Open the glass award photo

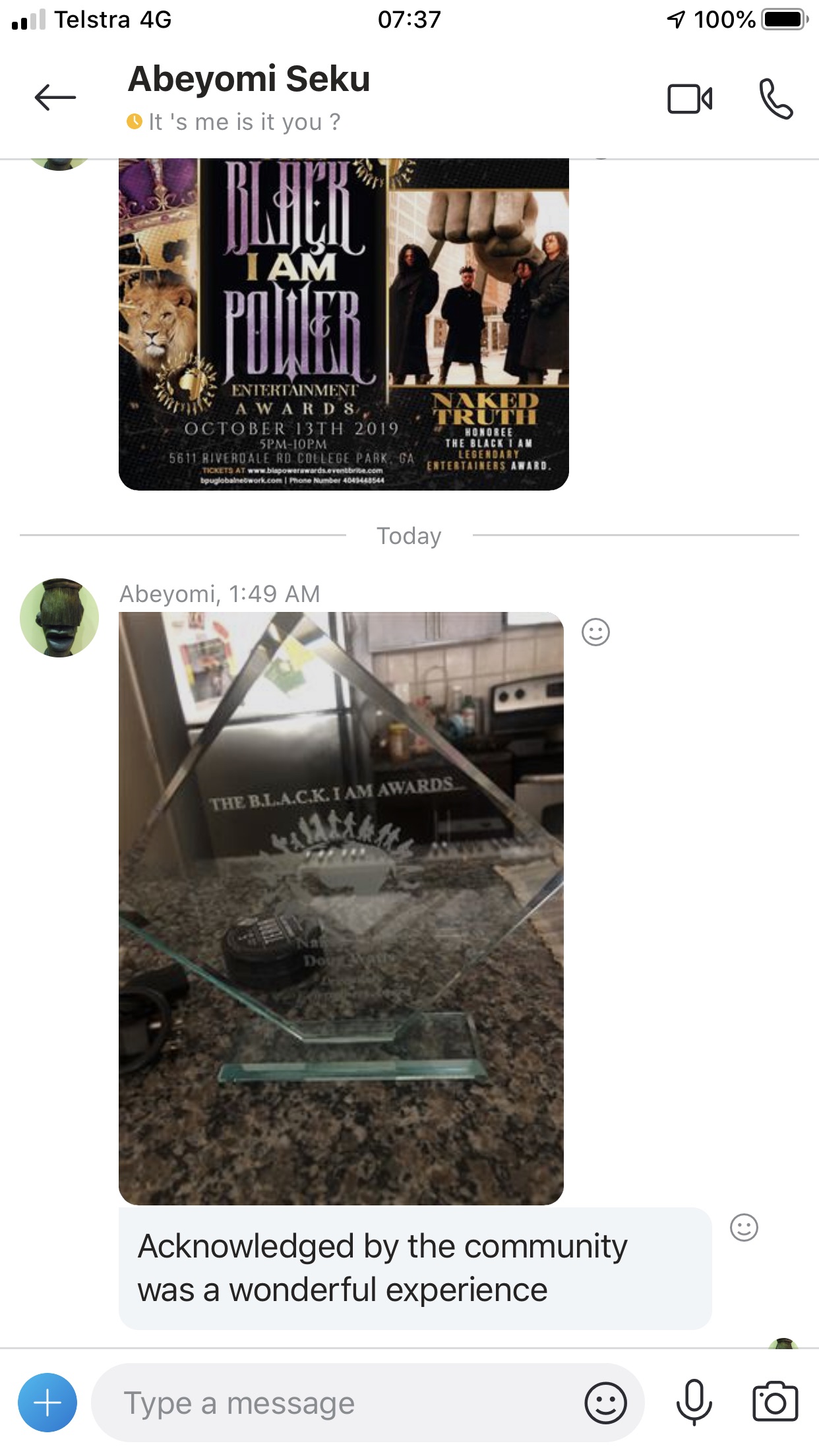pyautogui.click(x=341, y=908)
